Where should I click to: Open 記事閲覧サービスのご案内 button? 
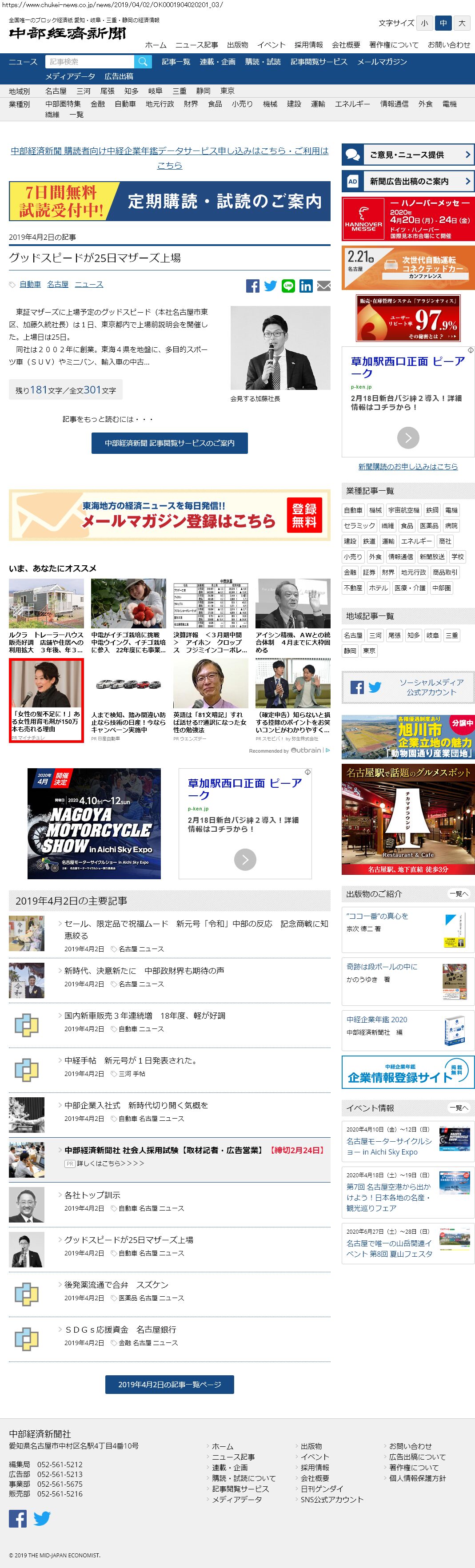169,443
